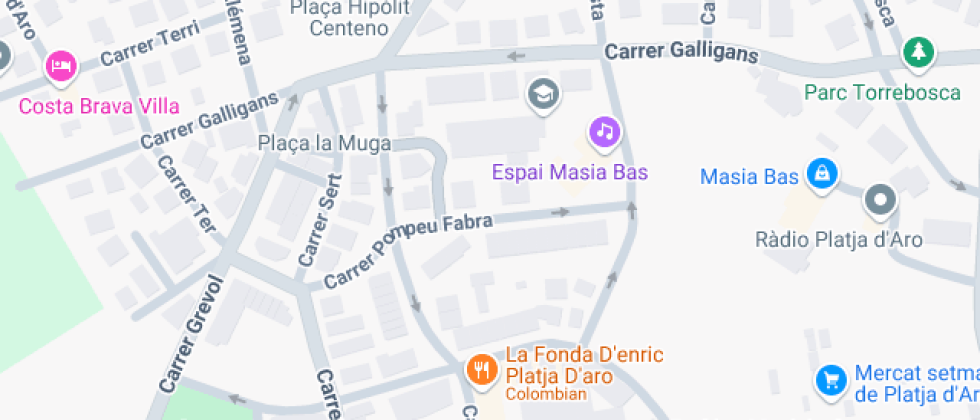Viewport: 980px width, 420px height.
Task: Select the school marker with graduation cap
Action: coord(544,94)
